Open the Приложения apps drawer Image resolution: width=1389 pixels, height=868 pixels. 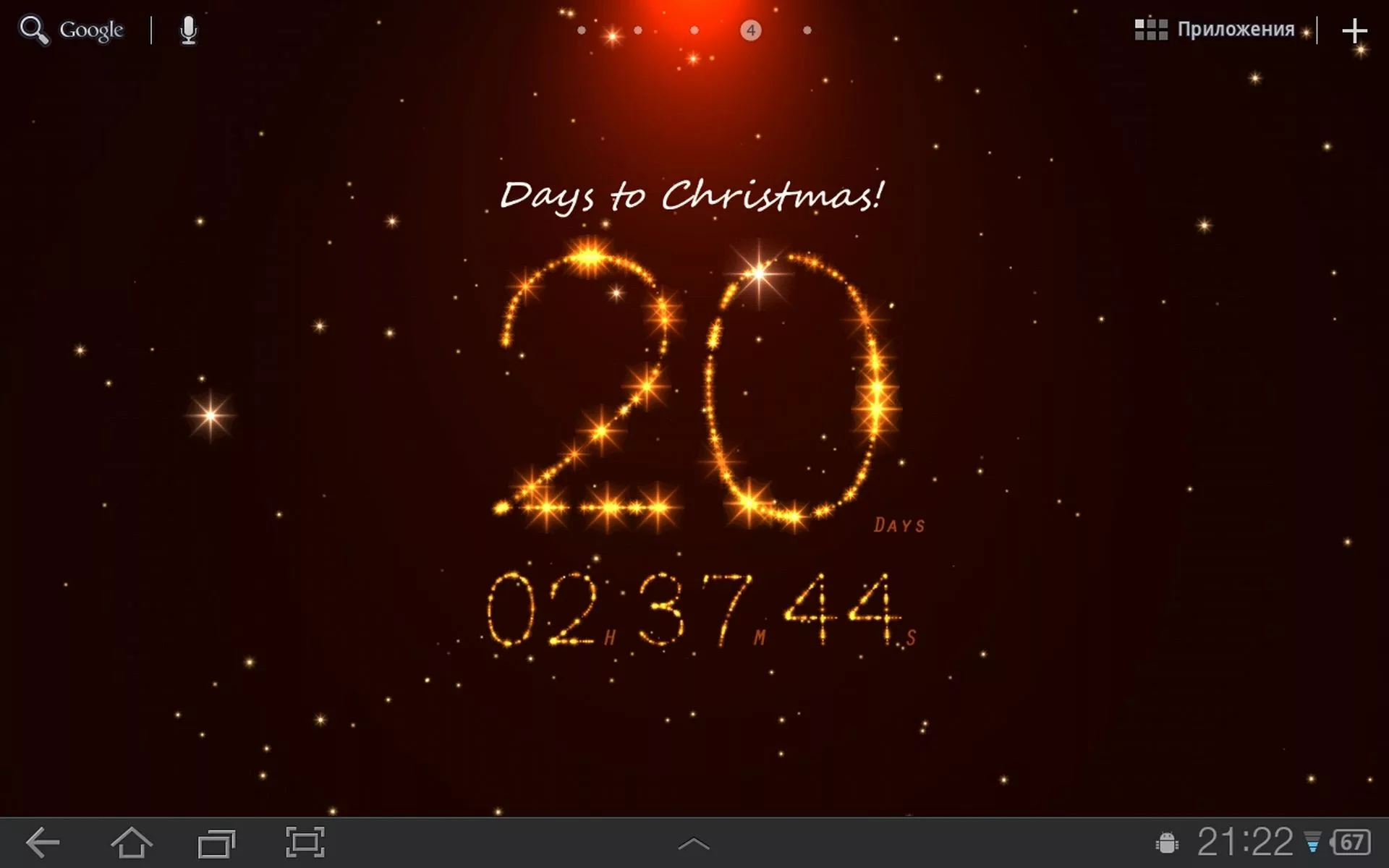click(x=1215, y=30)
